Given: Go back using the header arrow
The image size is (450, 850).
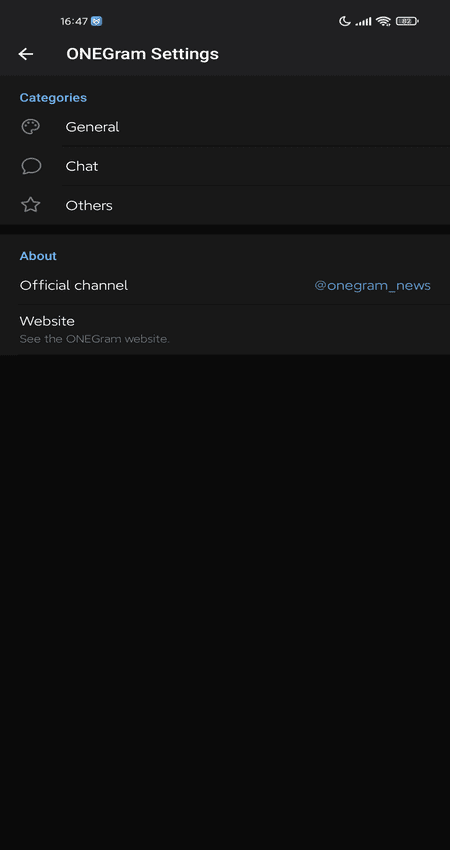Looking at the screenshot, I should click(25, 54).
